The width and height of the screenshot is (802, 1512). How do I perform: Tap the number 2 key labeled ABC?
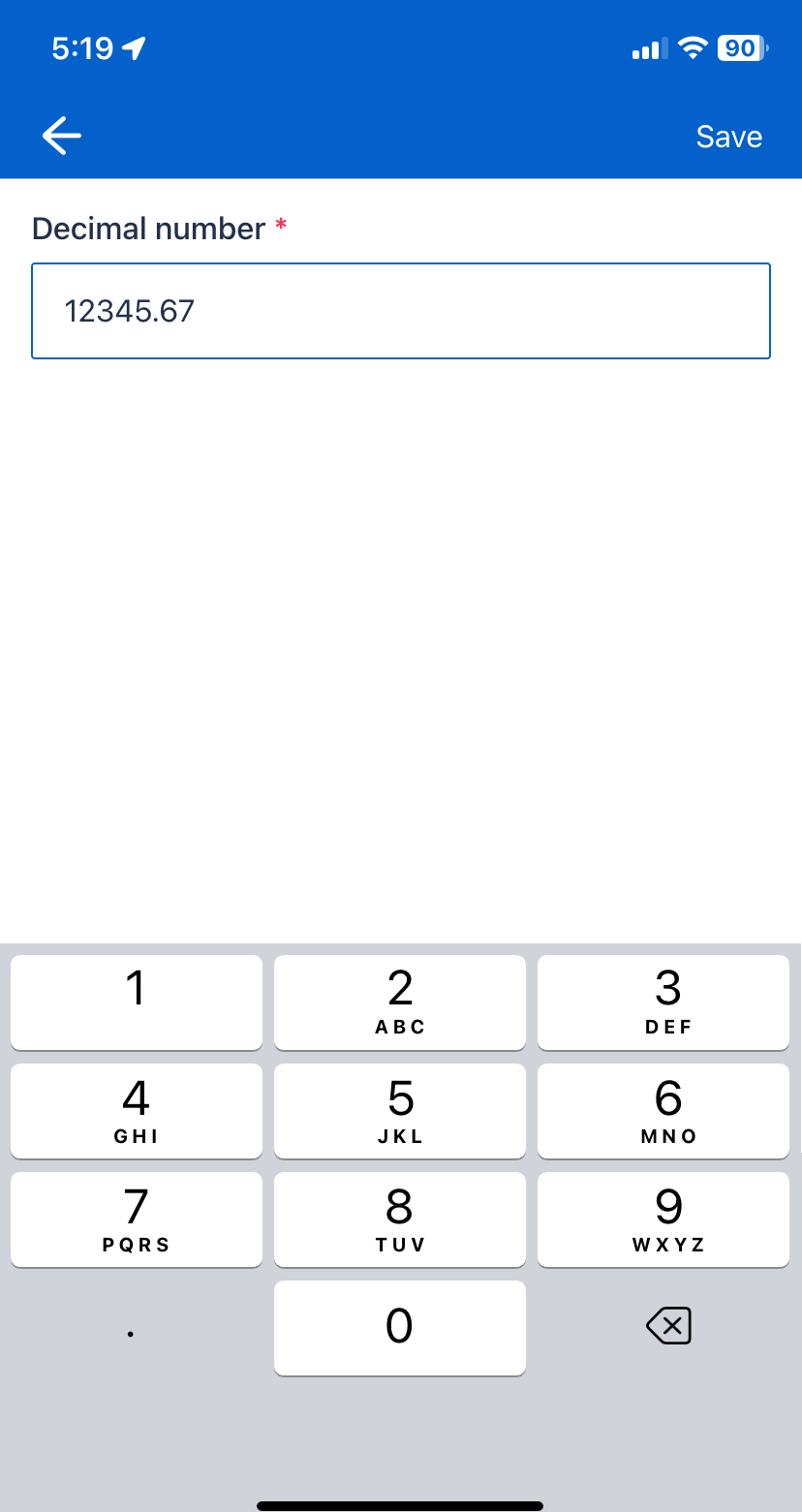pos(399,1003)
